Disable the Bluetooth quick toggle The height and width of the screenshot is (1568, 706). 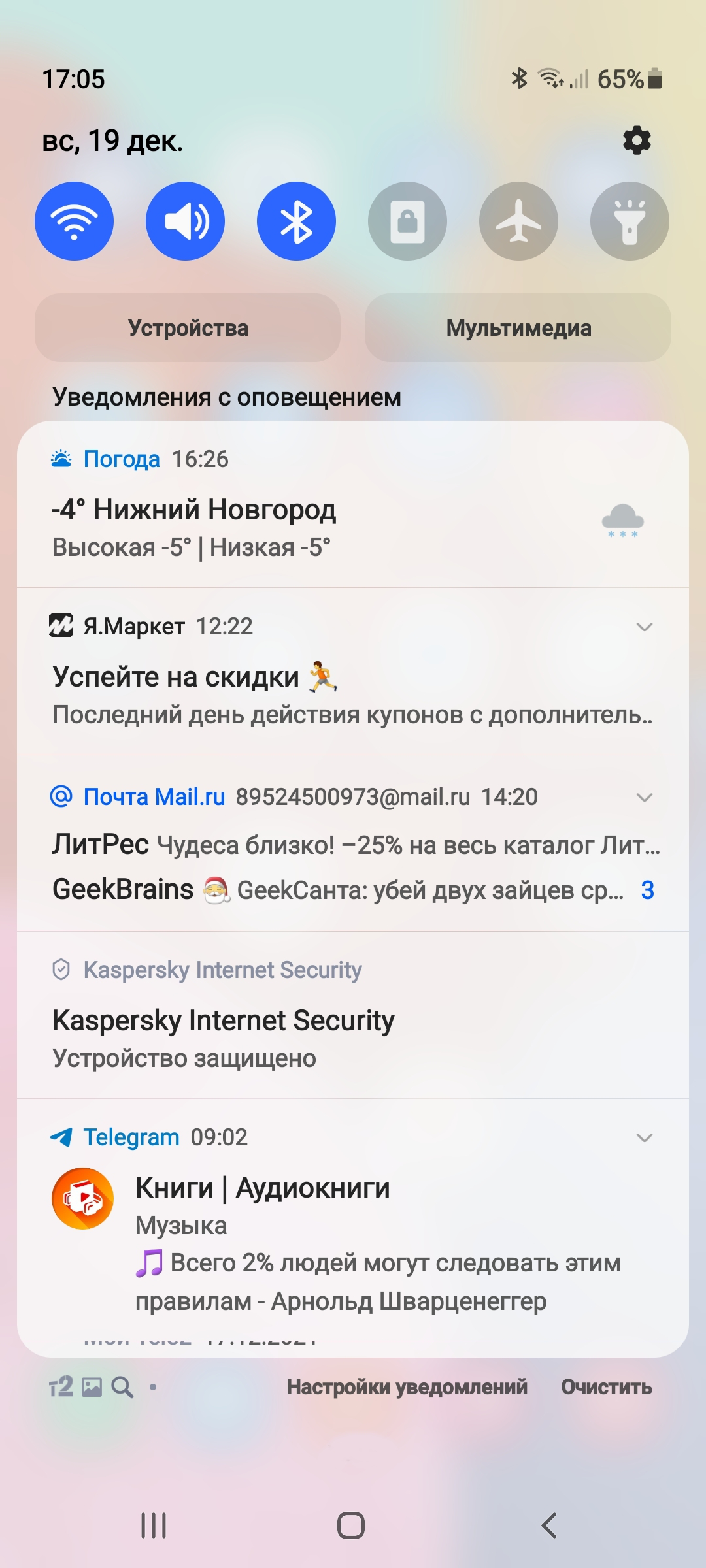(296, 221)
